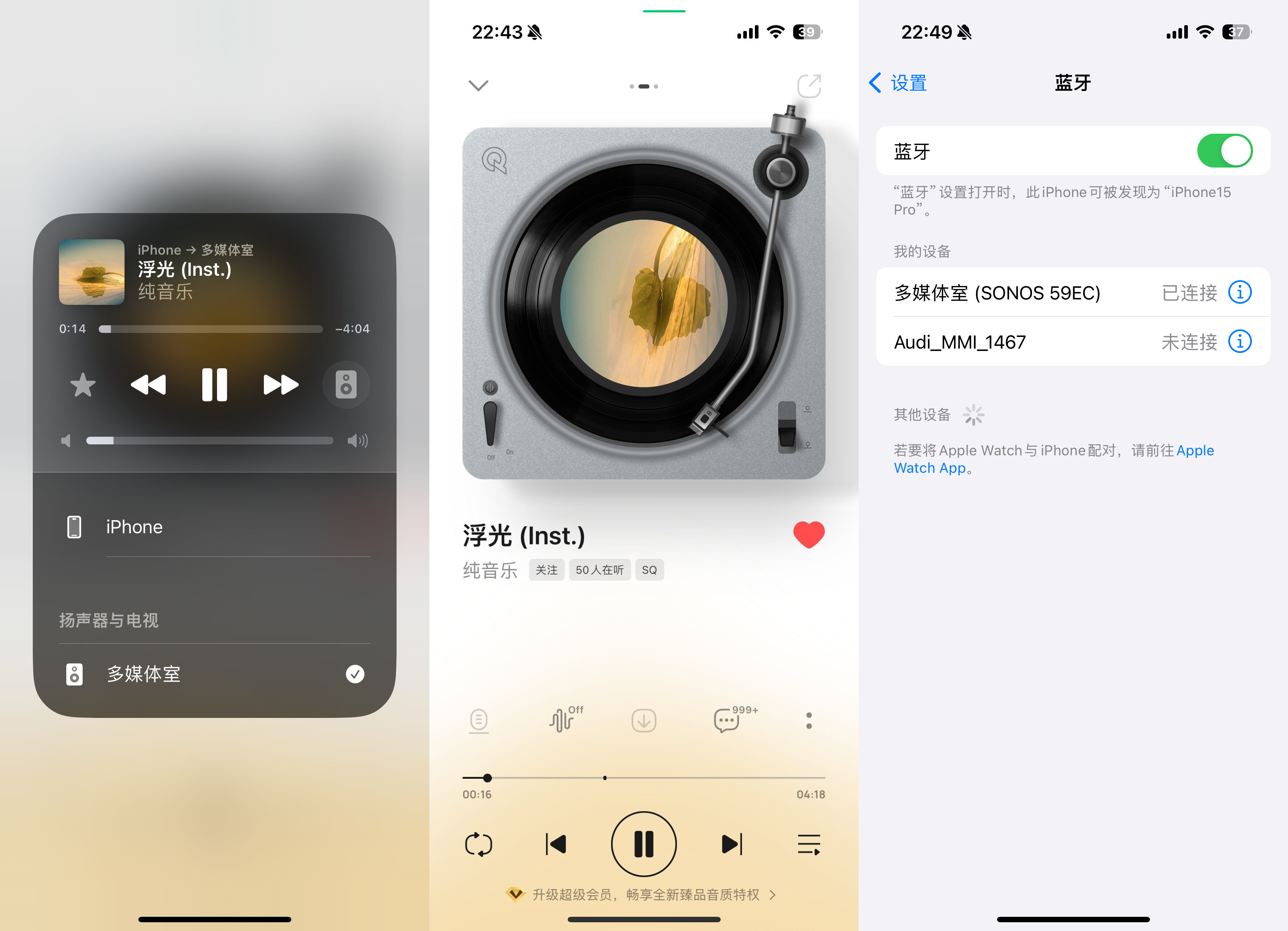Unlike 浮光 (Inst.) with the red heart
This screenshot has width=1288, height=931.
tap(809, 535)
